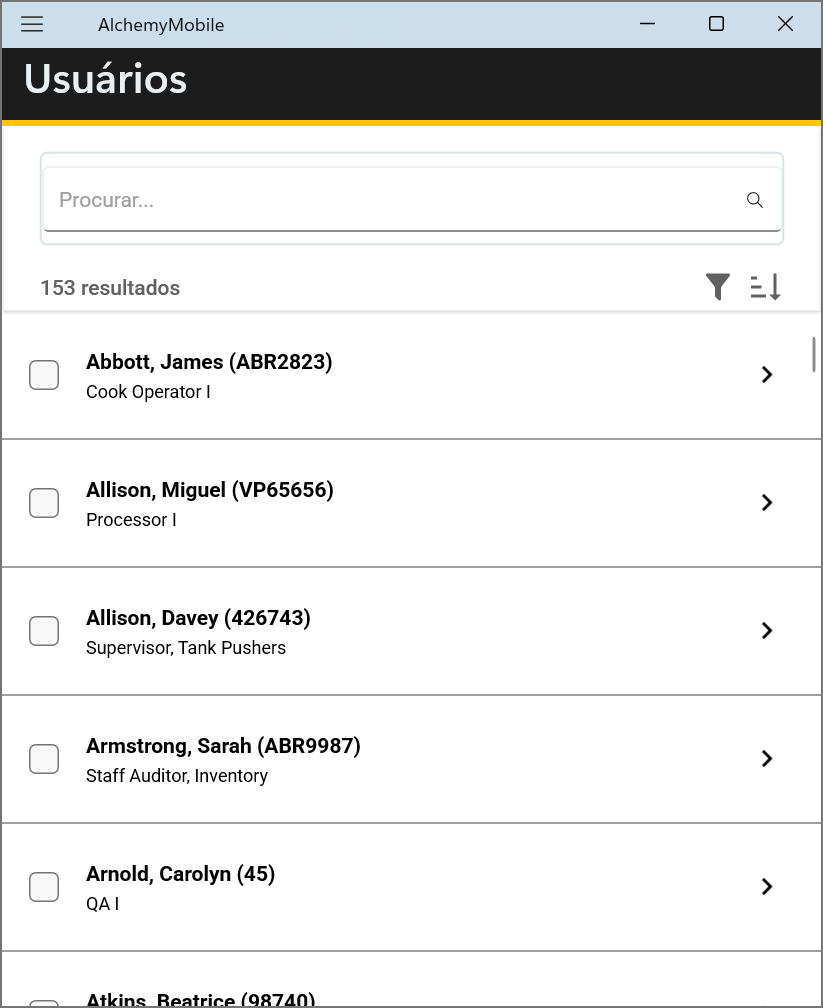This screenshot has height=1008, width=823.
Task: Tick the checkbox for Allison, Davey
Action: click(44, 631)
